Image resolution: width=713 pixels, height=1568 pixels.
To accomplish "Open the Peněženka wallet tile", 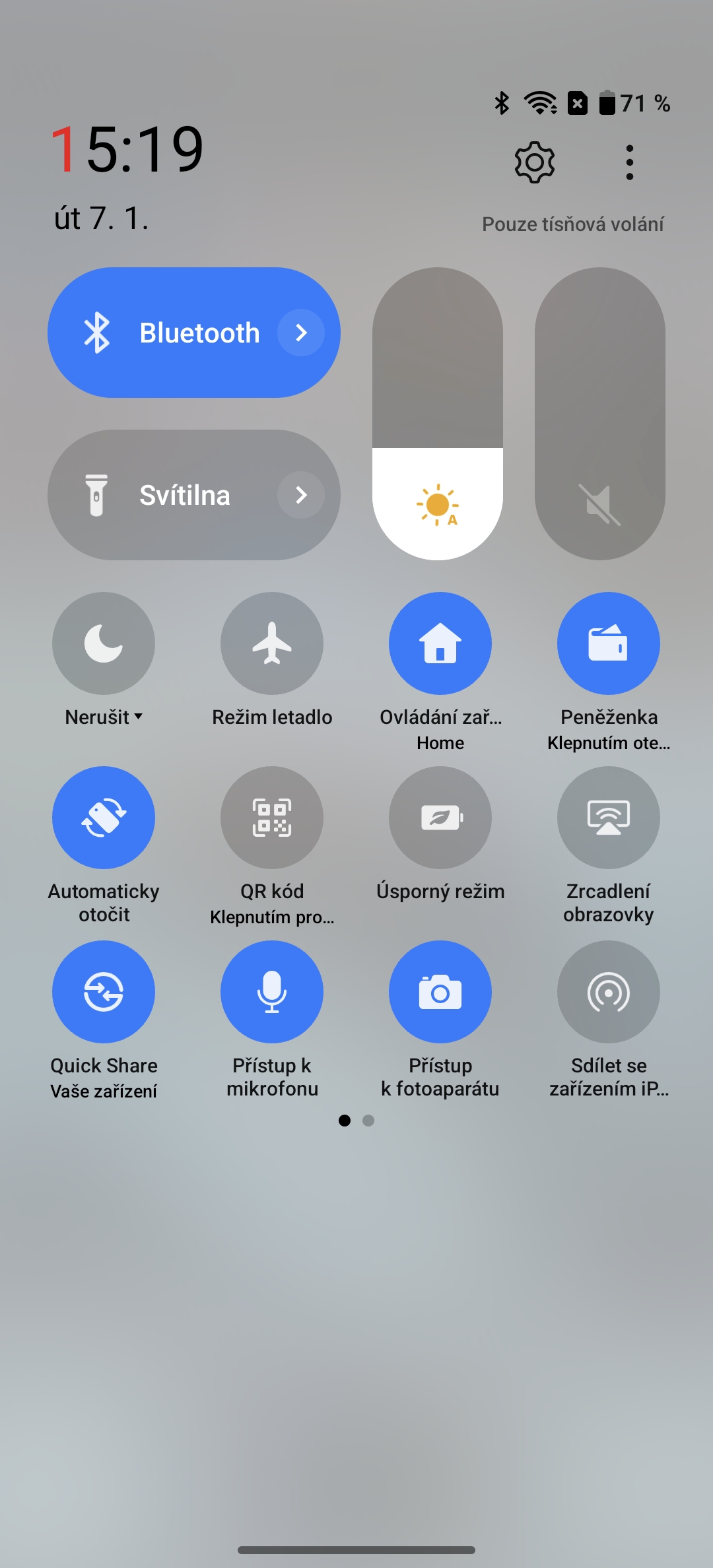I will click(x=609, y=643).
